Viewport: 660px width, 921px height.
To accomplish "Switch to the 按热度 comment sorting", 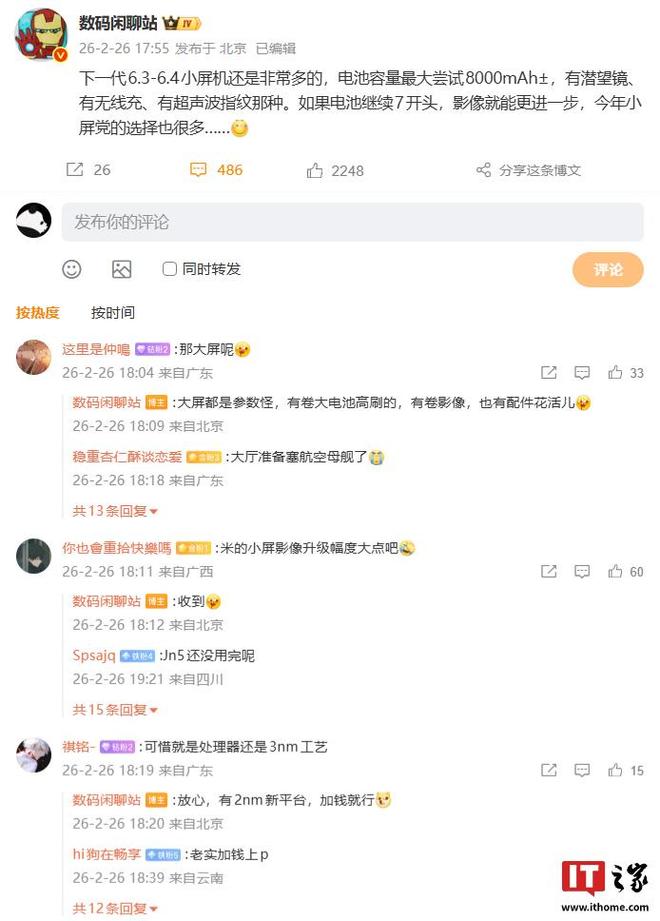I will [x=38, y=313].
